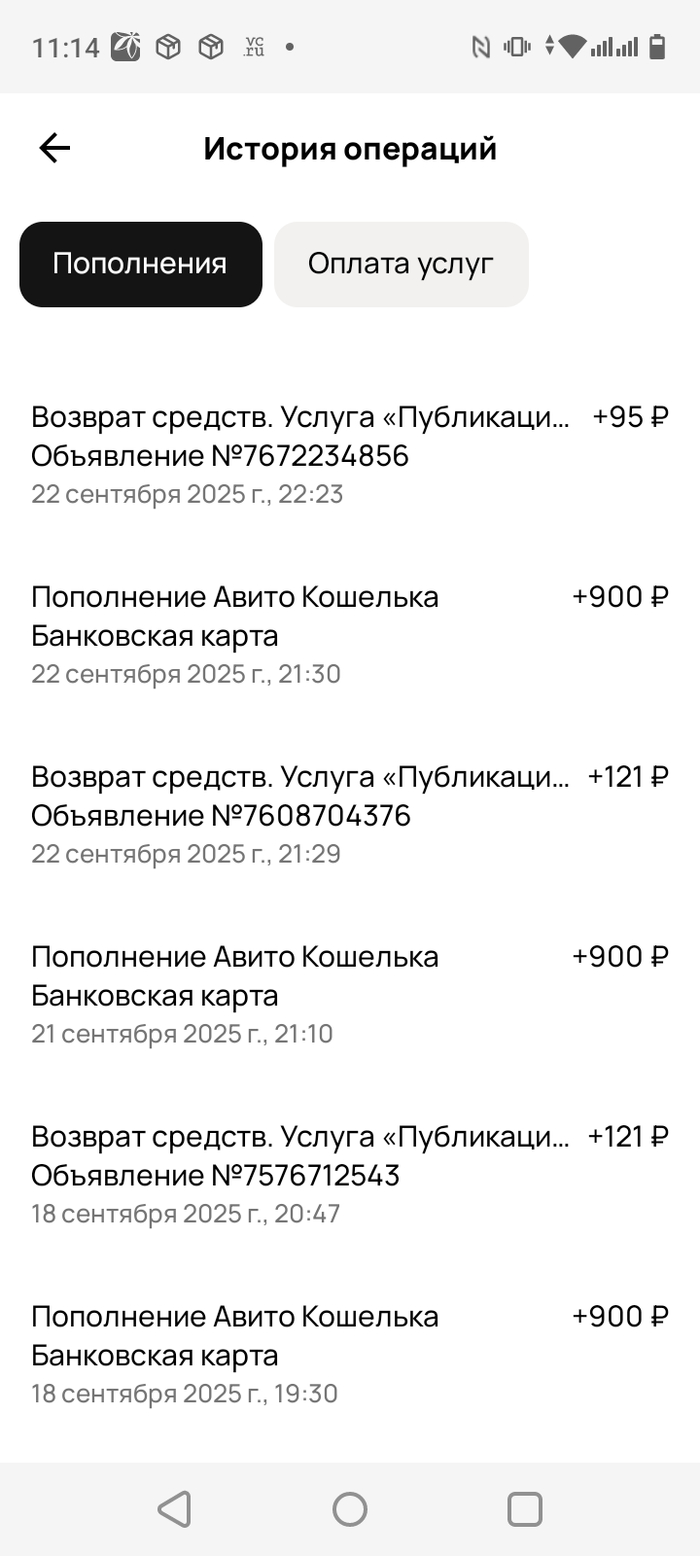Switch to the Оплата услуг tab
700x1556 pixels.
401,264
